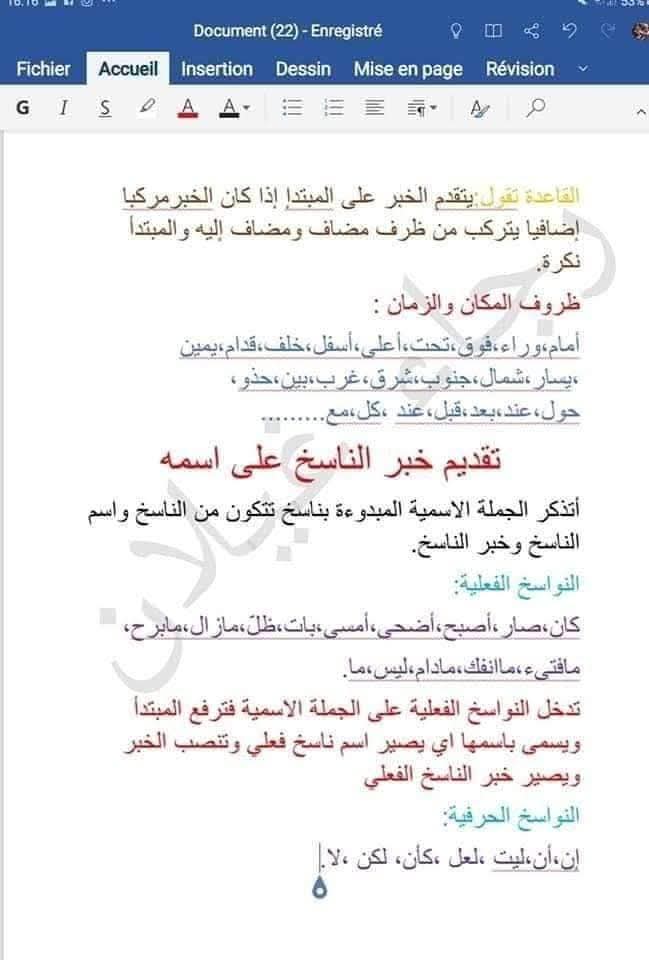Switch to the Révision tab

[520, 69]
